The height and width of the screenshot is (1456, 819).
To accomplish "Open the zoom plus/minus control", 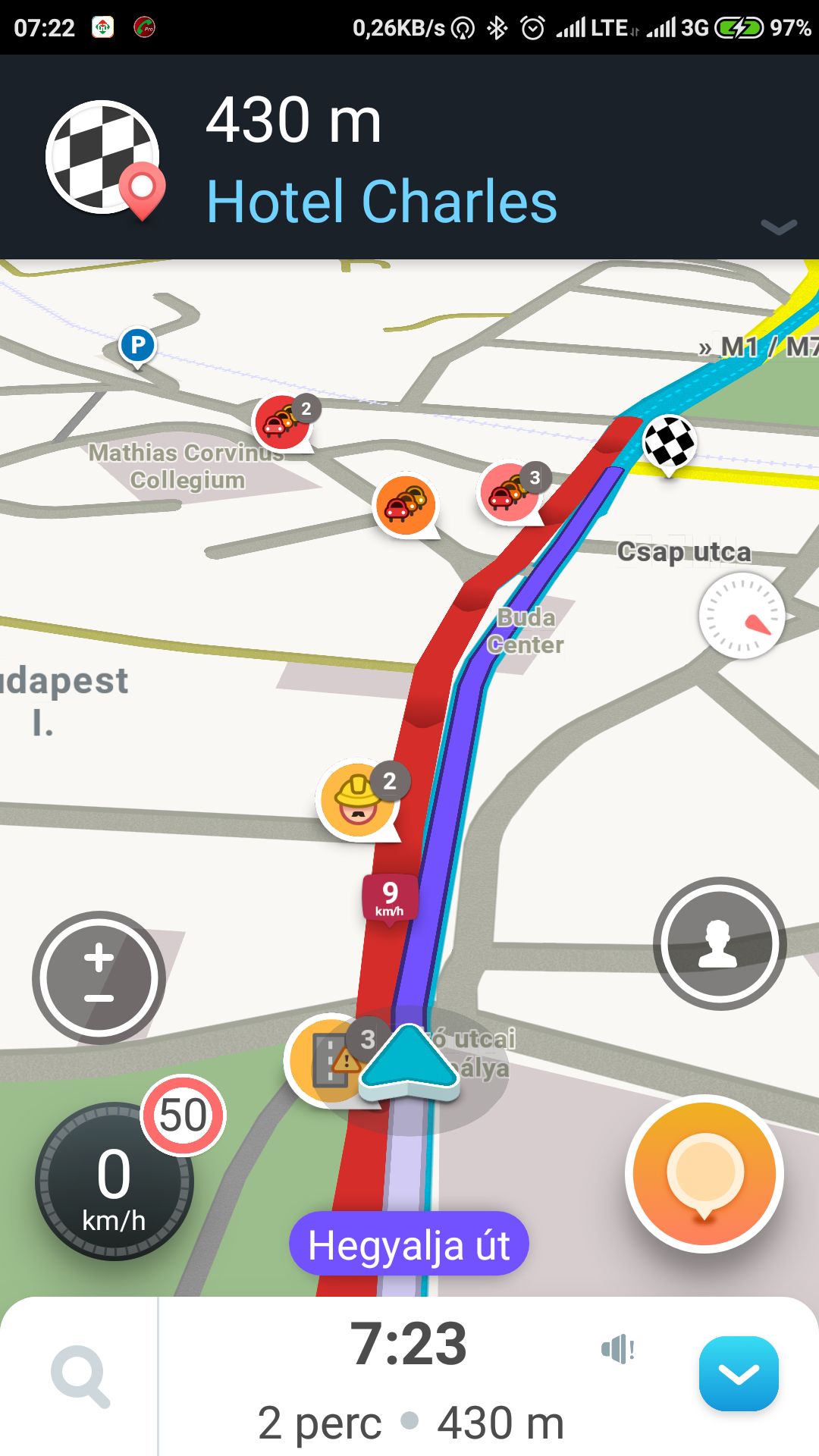I will click(99, 977).
